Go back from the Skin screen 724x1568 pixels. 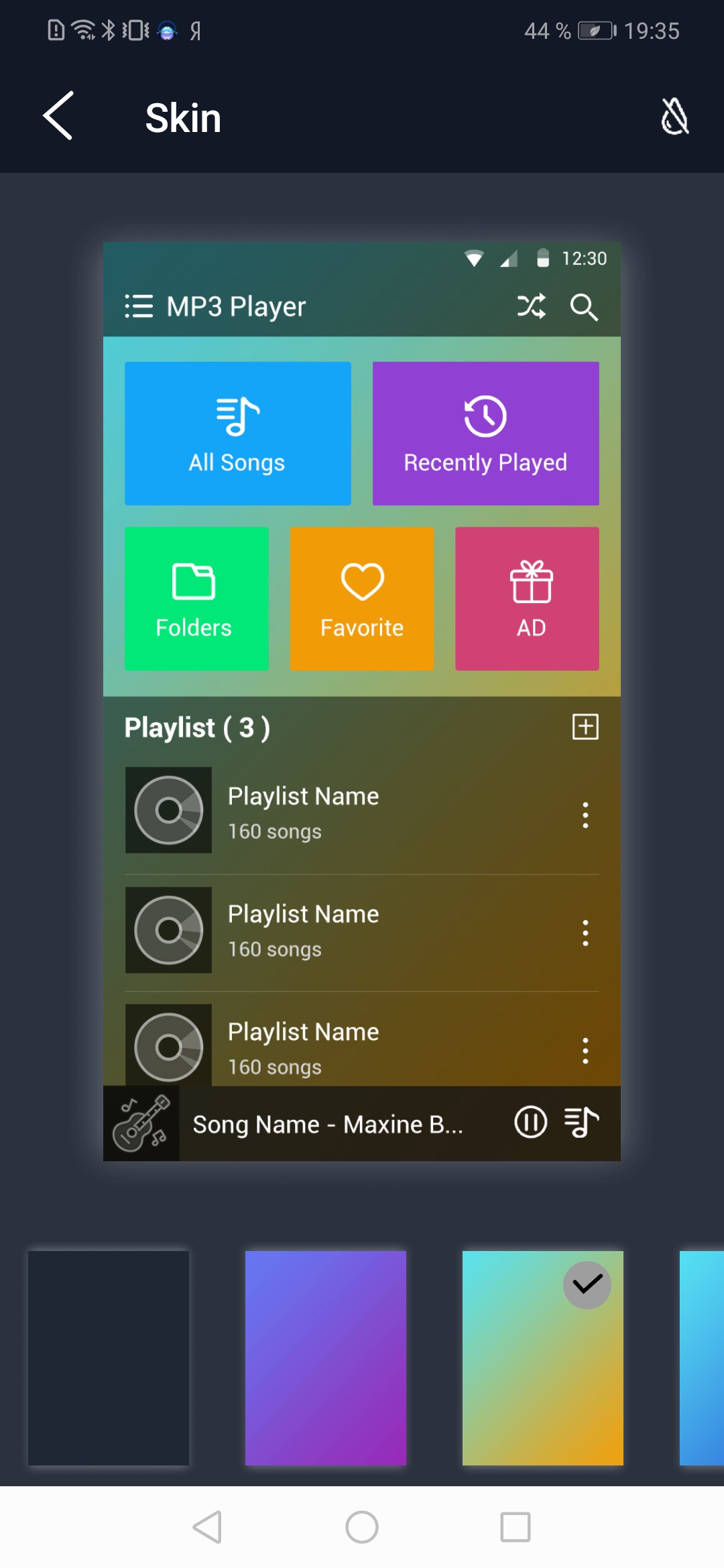(x=58, y=116)
